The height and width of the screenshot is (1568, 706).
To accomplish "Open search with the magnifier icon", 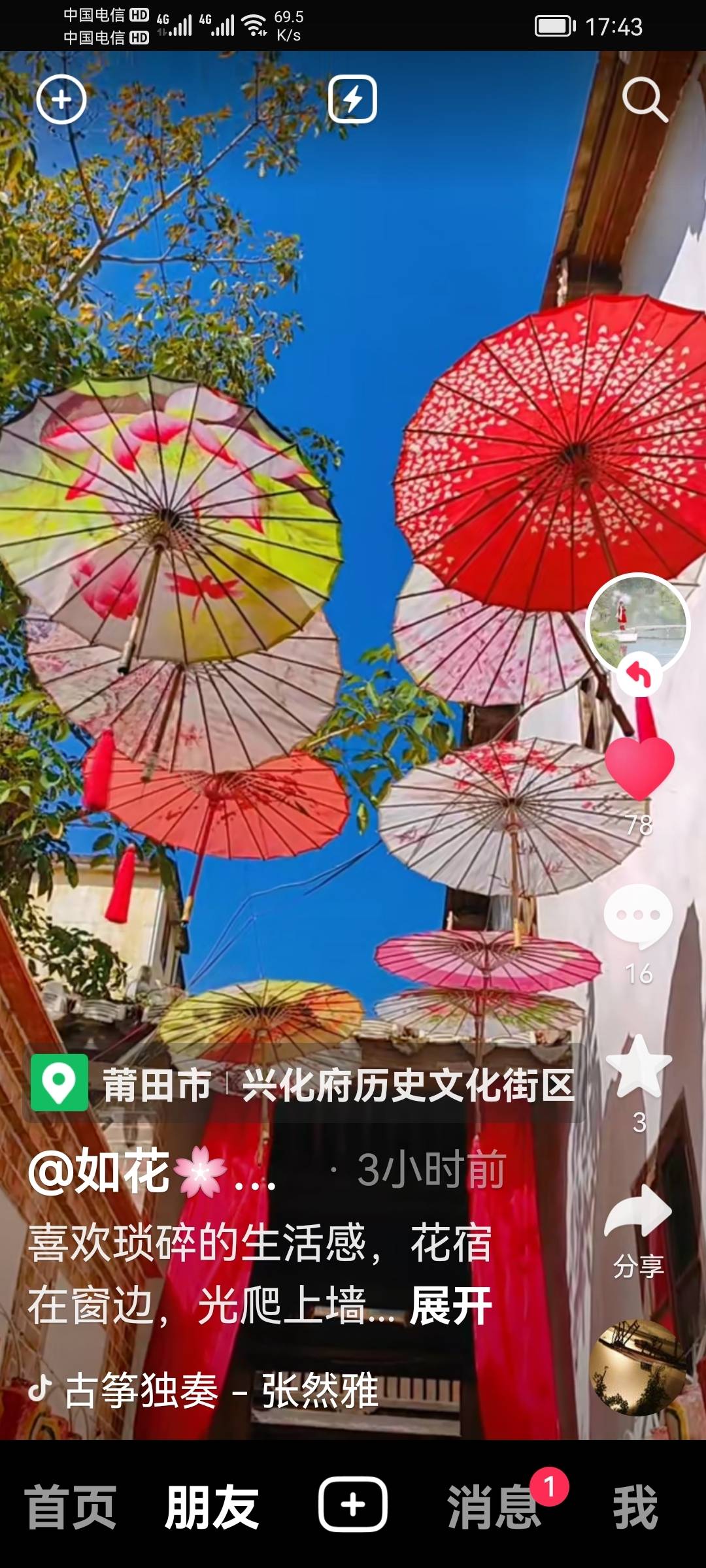I will pyautogui.click(x=644, y=99).
